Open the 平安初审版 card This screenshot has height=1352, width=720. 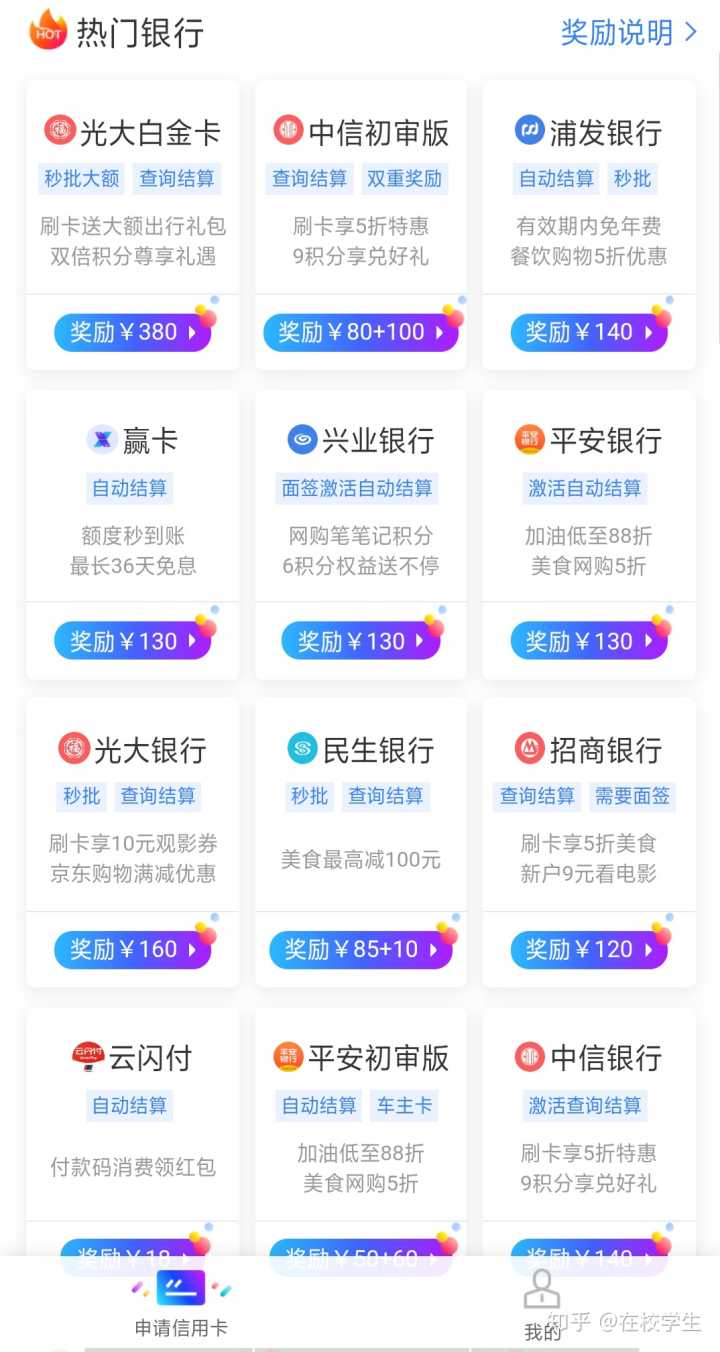pyautogui.click(x=360, y=1120)
